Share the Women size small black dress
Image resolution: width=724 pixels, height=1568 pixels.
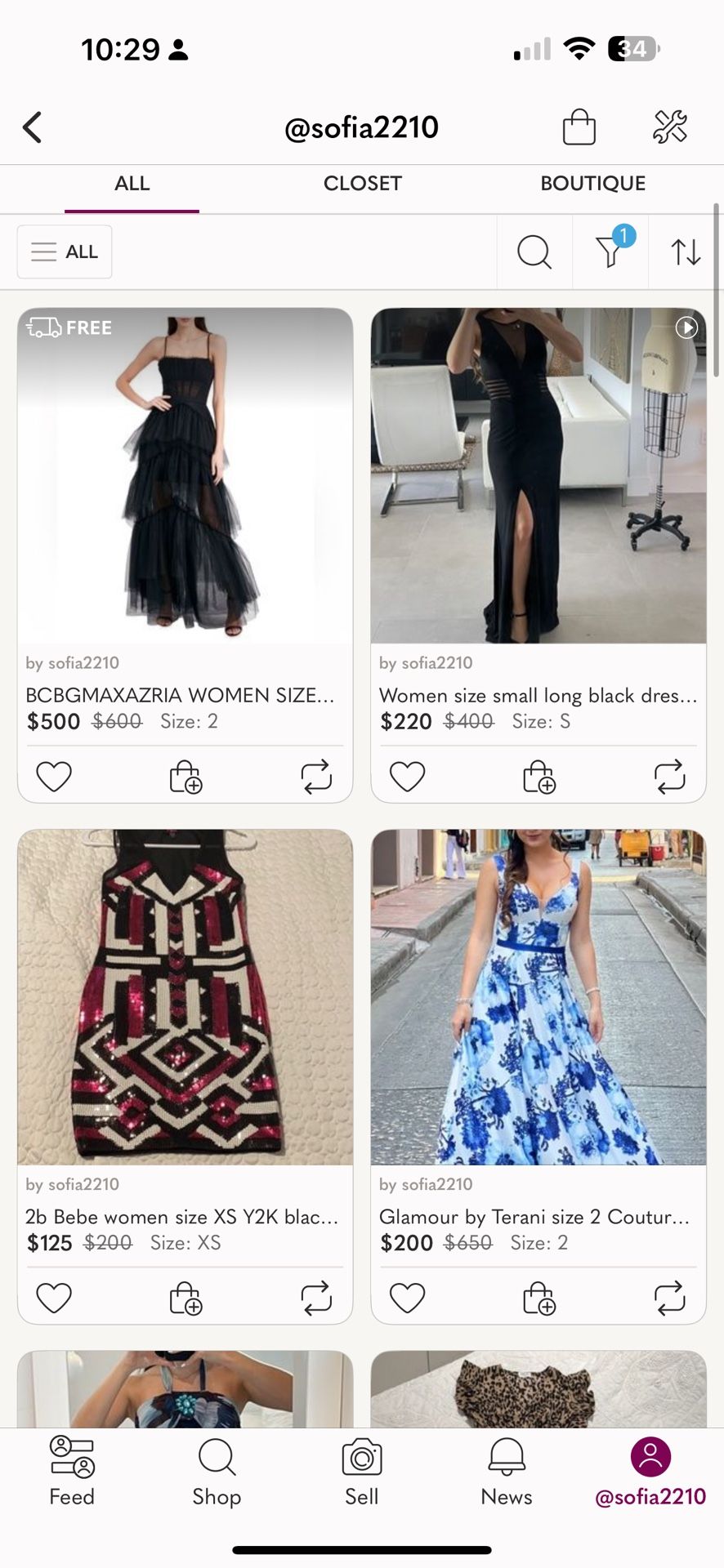click(x=669, y=777)
